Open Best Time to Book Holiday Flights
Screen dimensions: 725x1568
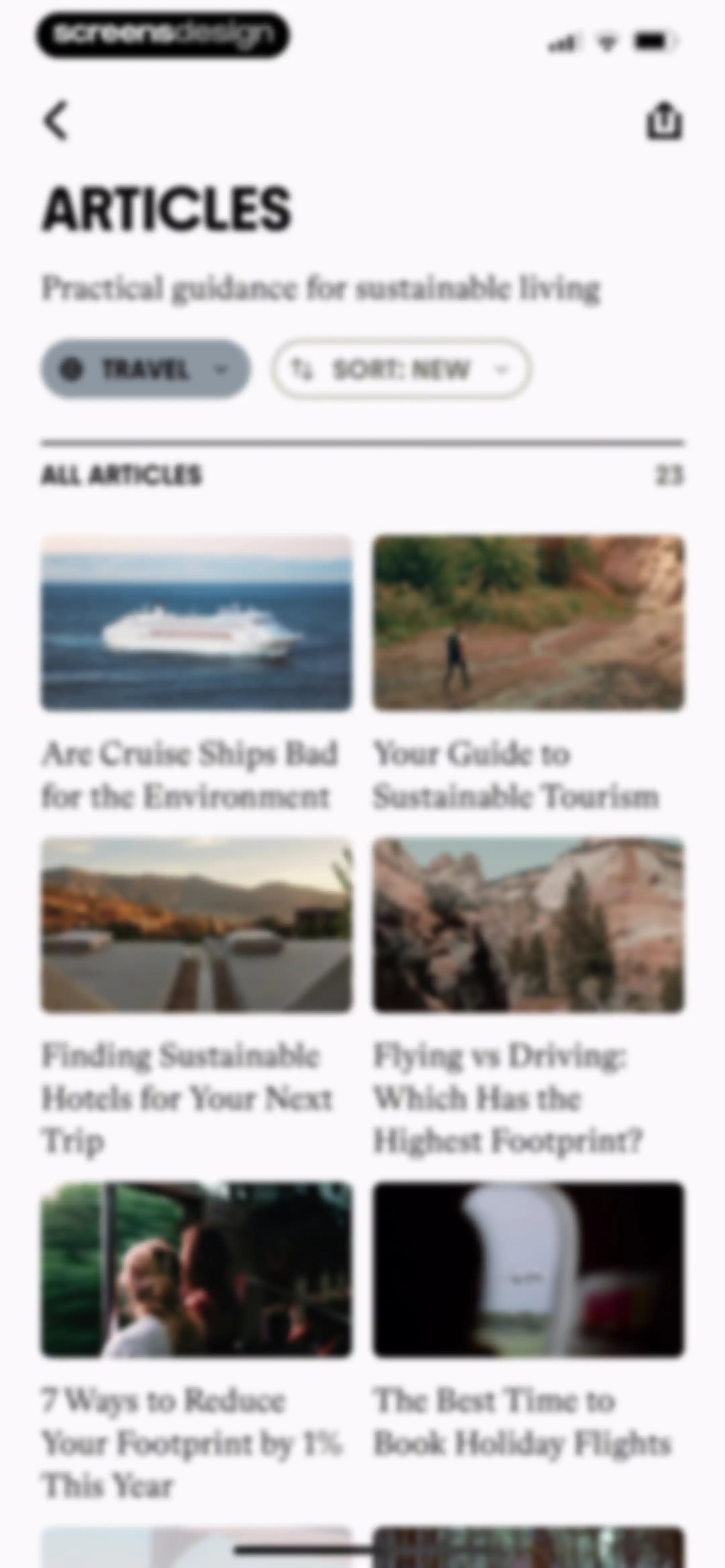[528, 1321]
